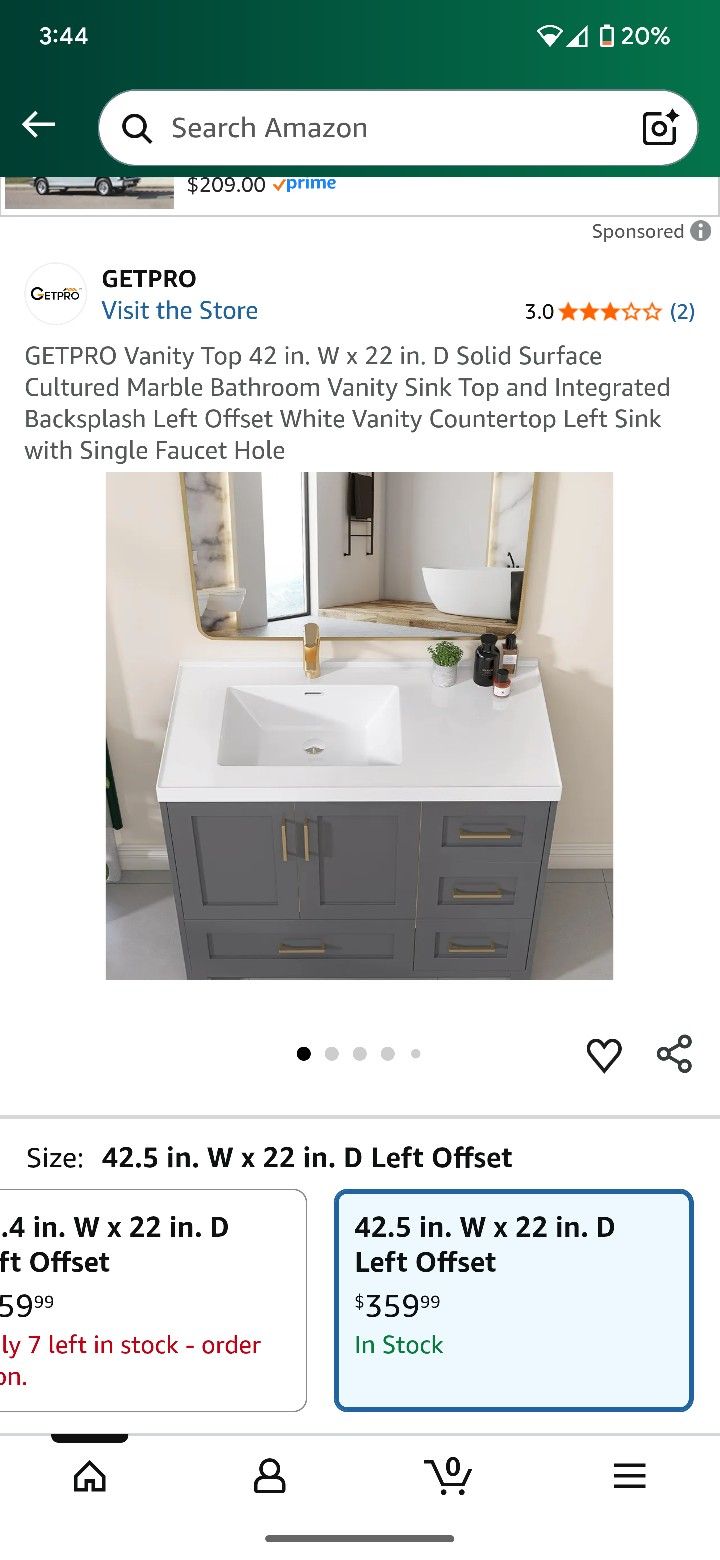The width and height of the screenshot is (720, 1560).
Task: Tap the search magnifier icon
Action: click(x=137, y=128)
